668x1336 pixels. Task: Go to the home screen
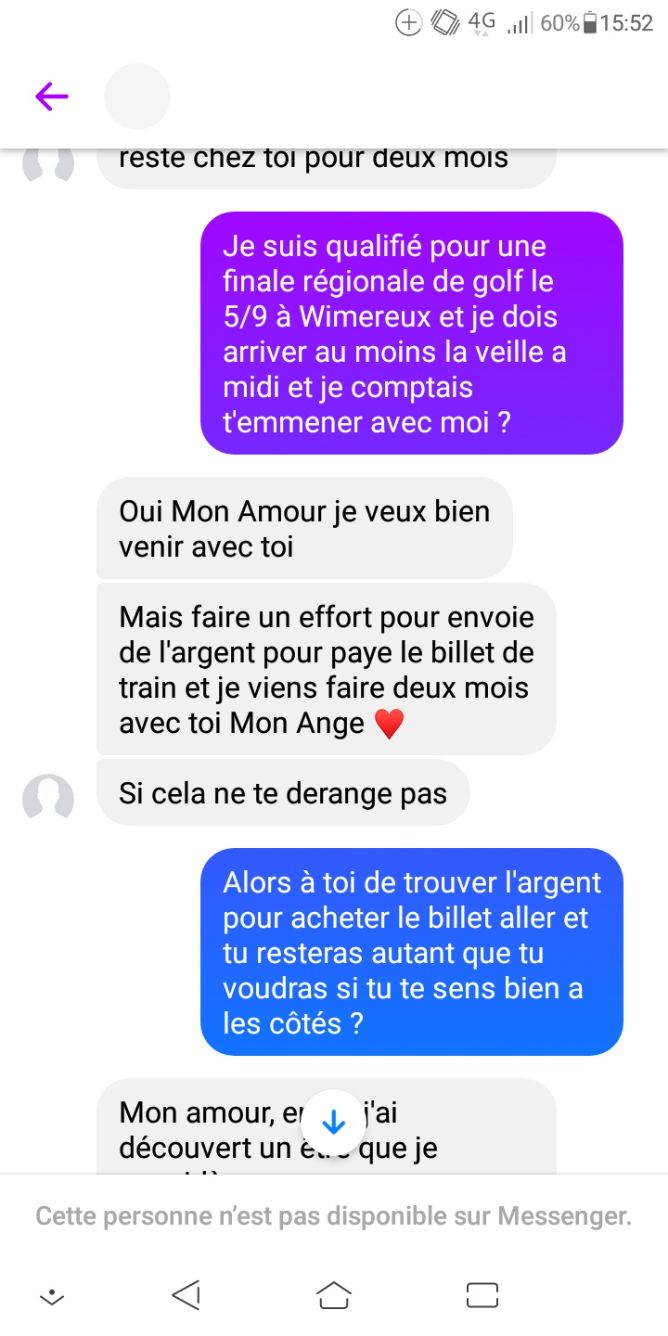click(334, 1294)
